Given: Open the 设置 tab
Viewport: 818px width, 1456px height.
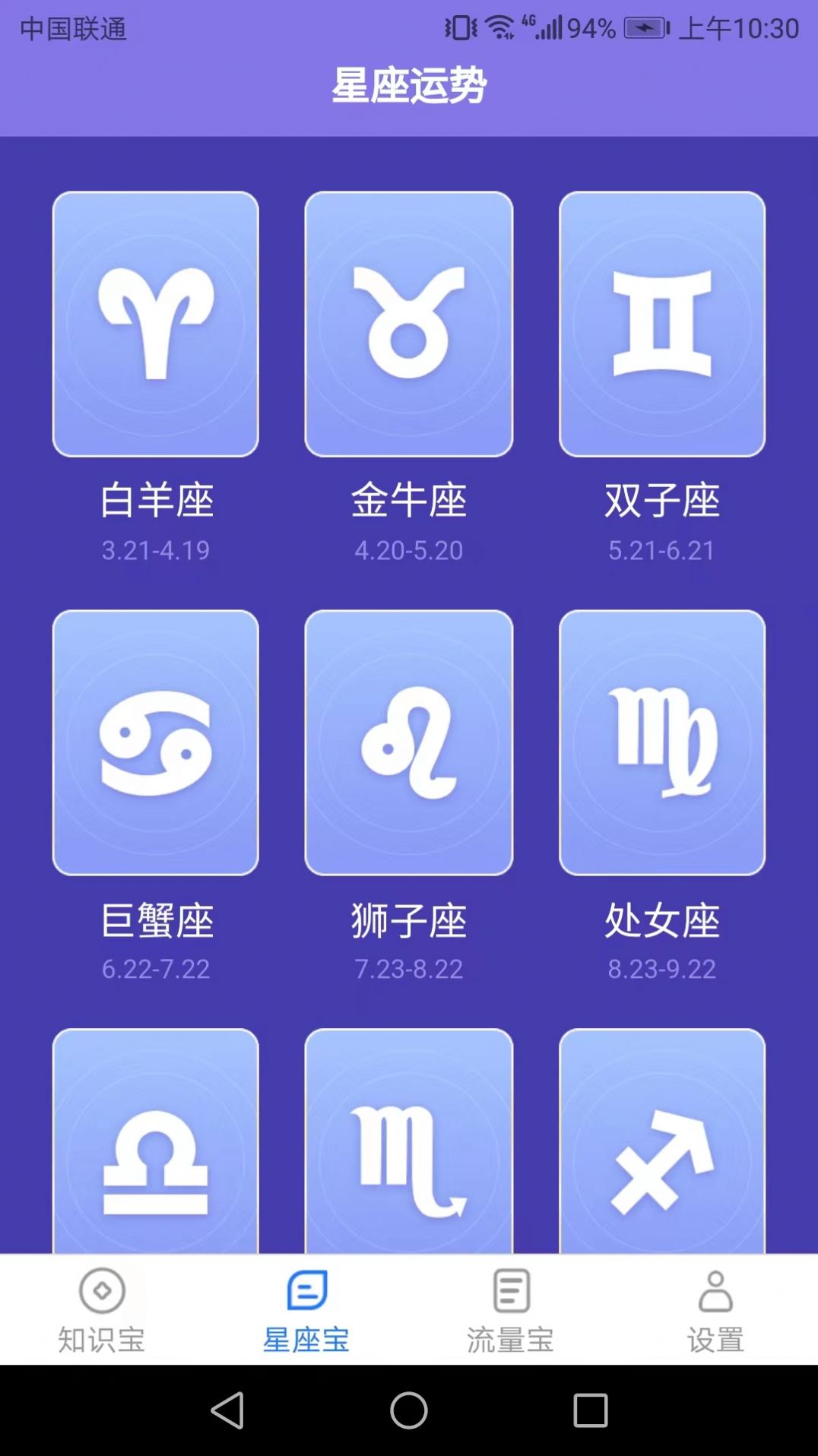Looking at the screenshot, I should click(715, 1310).
